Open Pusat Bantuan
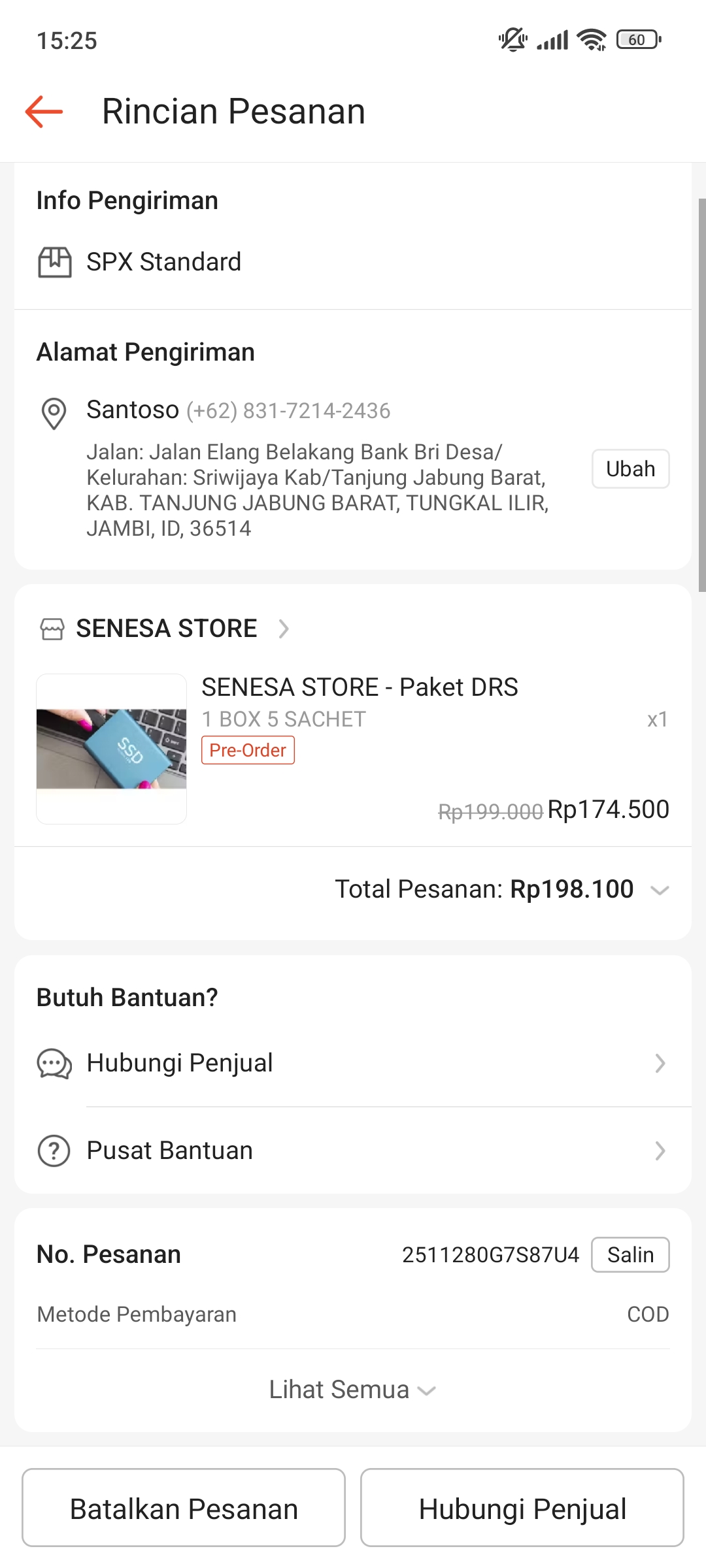The height and width of the screenshot is (1568, 706). pyautogui.click(x=353, y=1151)
